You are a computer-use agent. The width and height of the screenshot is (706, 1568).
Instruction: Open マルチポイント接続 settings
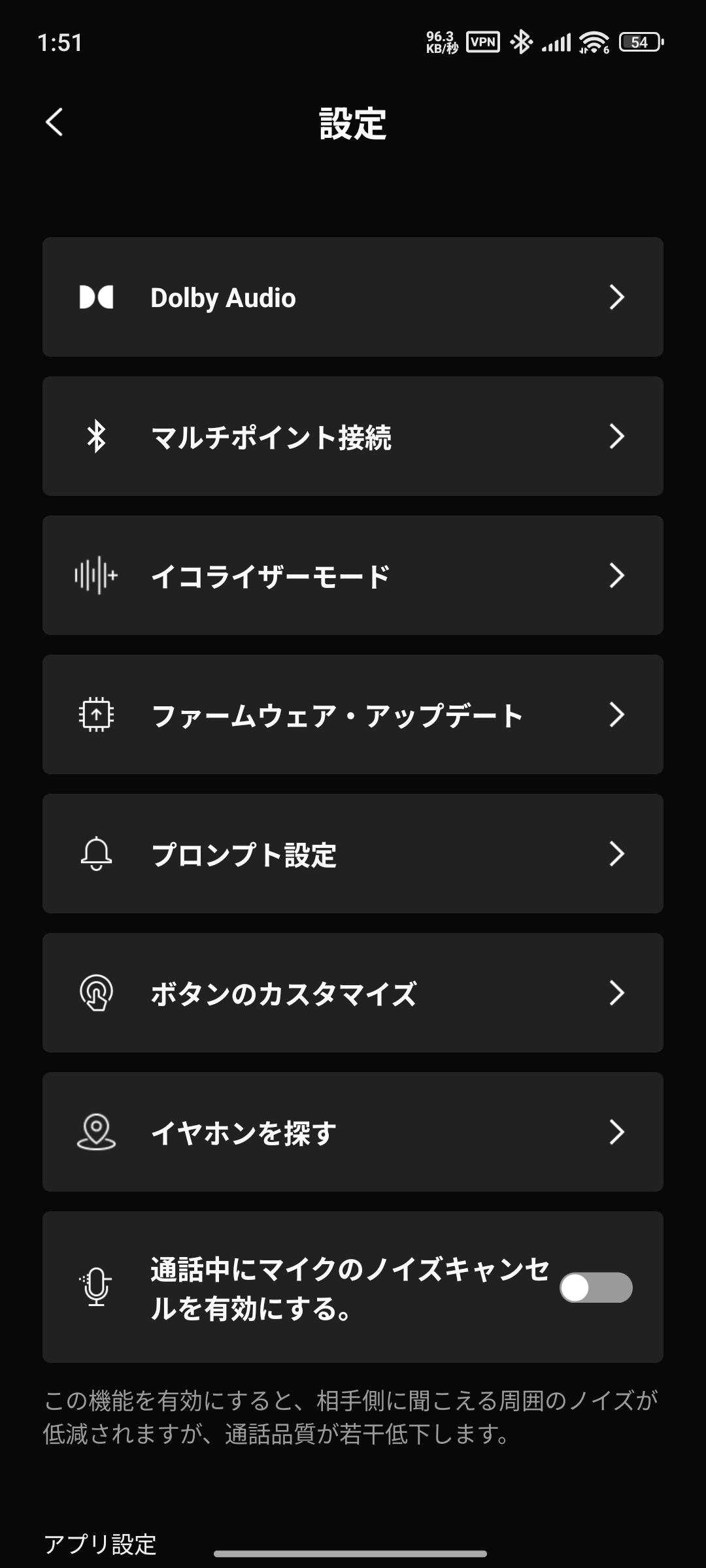tap(353, 436)
